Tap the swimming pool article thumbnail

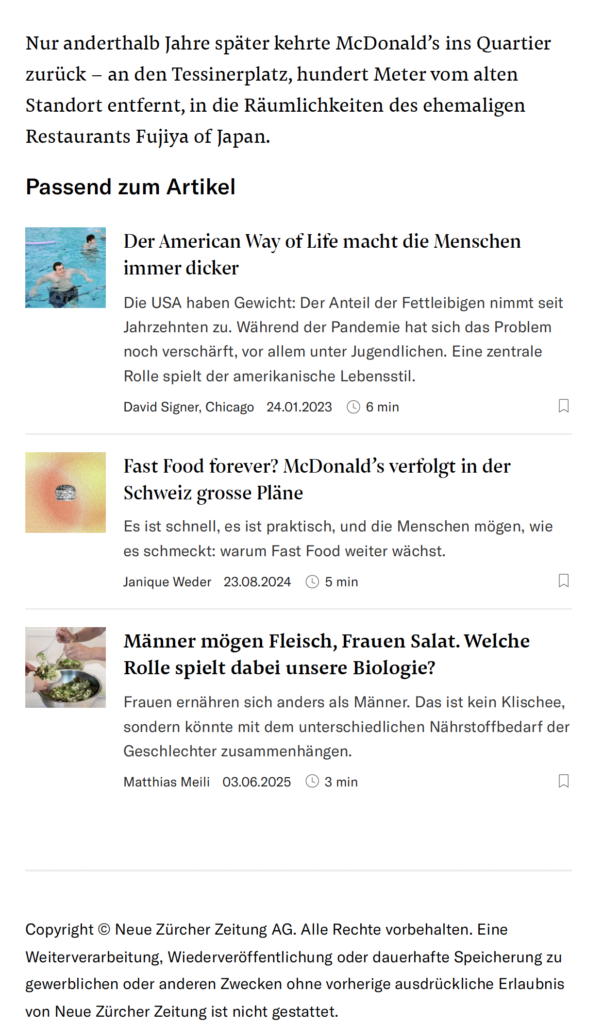point(65,267)
